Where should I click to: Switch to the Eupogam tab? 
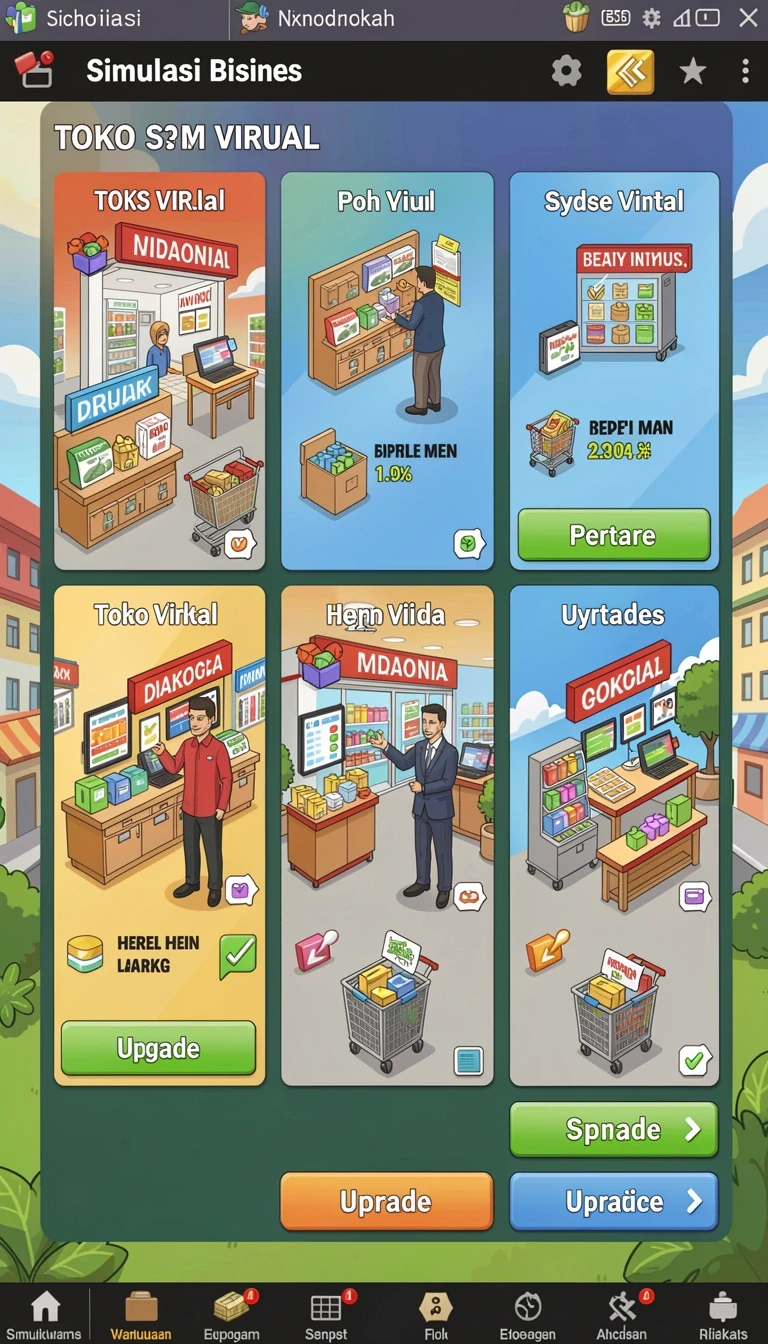232,1314
